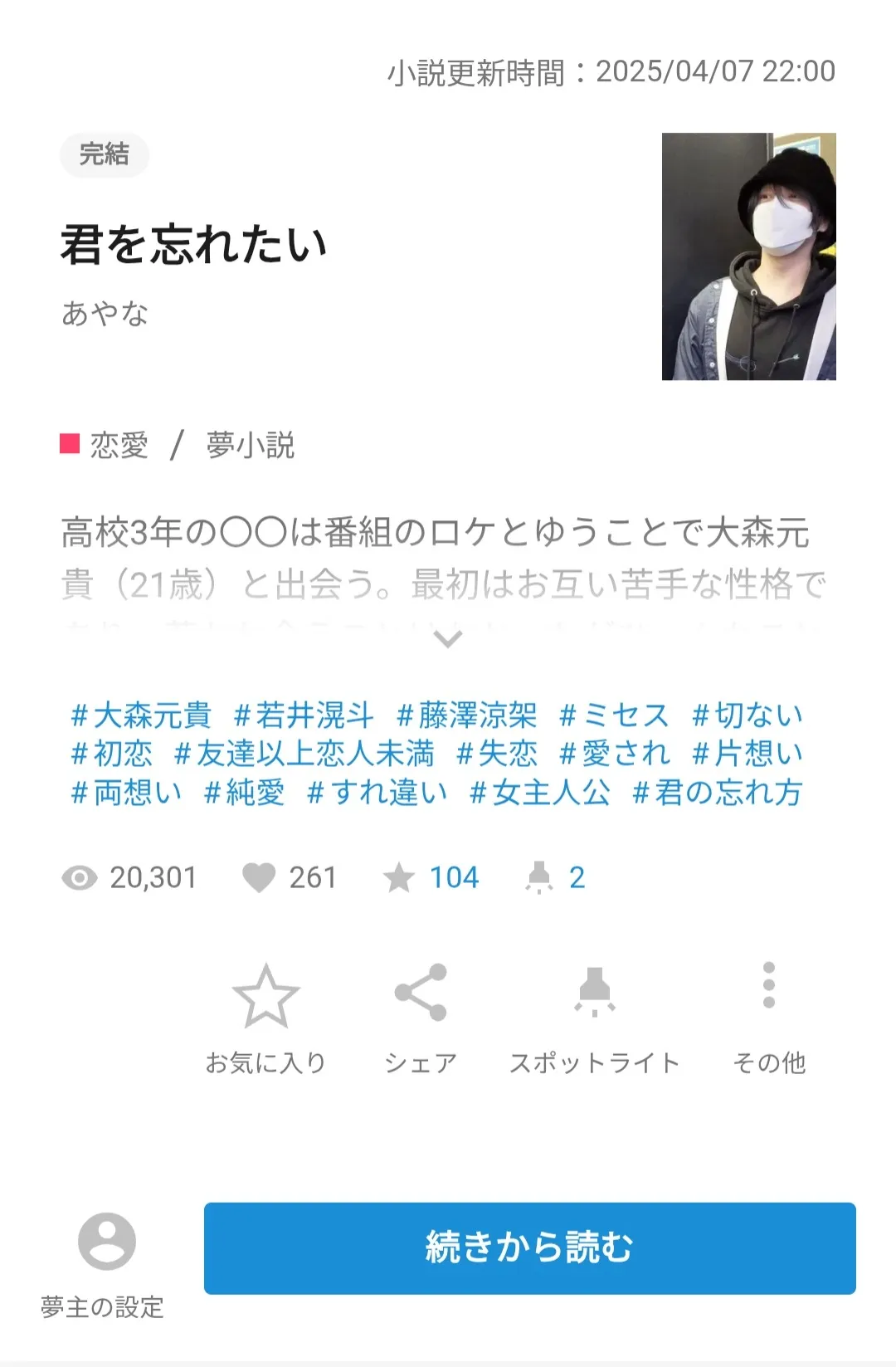The width and height of the screenshot is (896, 1367).
Task: Open the #君の忘れ方 hashtag
Action: pyautogui.click(x=718, y=793)
